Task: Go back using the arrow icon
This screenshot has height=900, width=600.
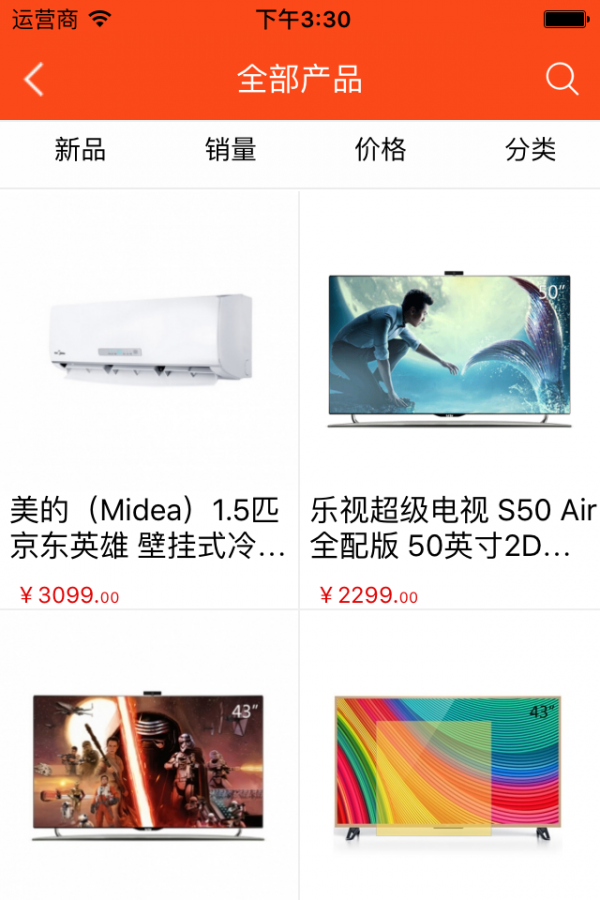Action: 34,80
